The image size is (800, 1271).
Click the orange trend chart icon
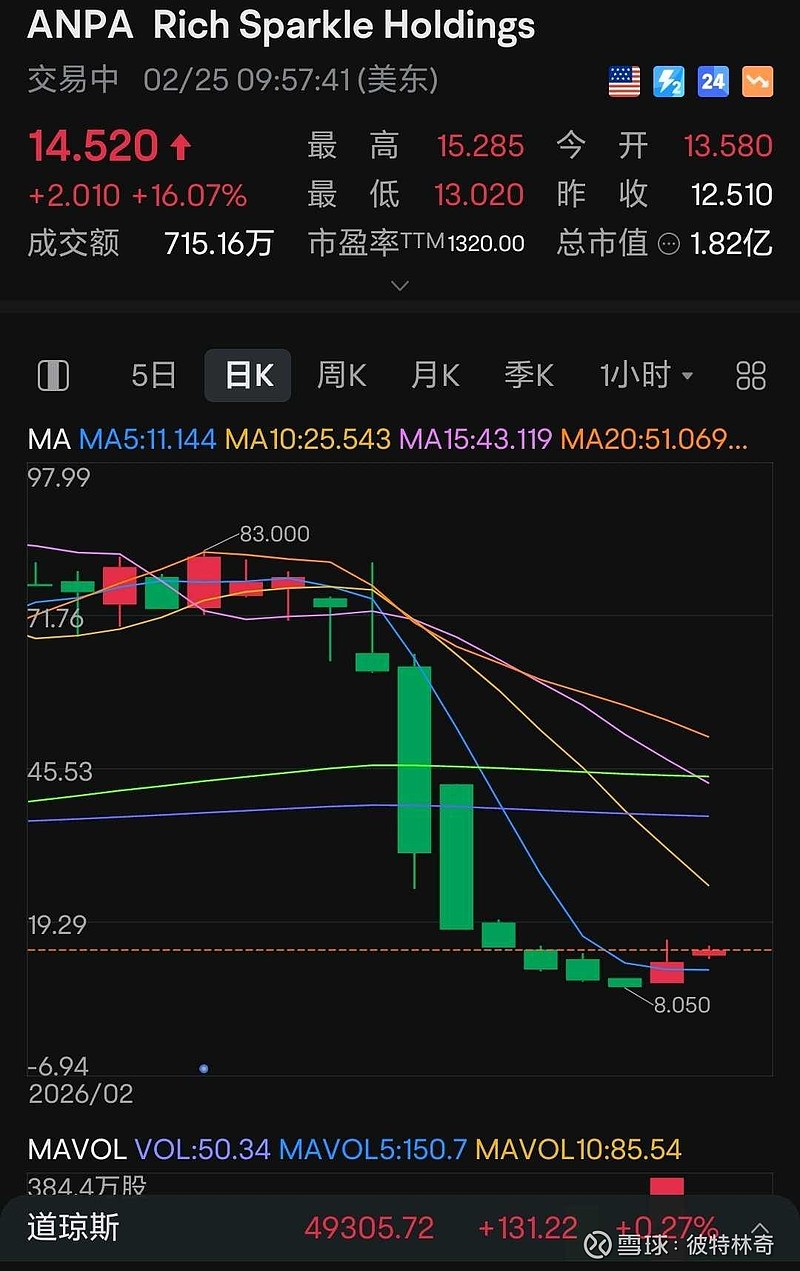[x=757, y=82]
